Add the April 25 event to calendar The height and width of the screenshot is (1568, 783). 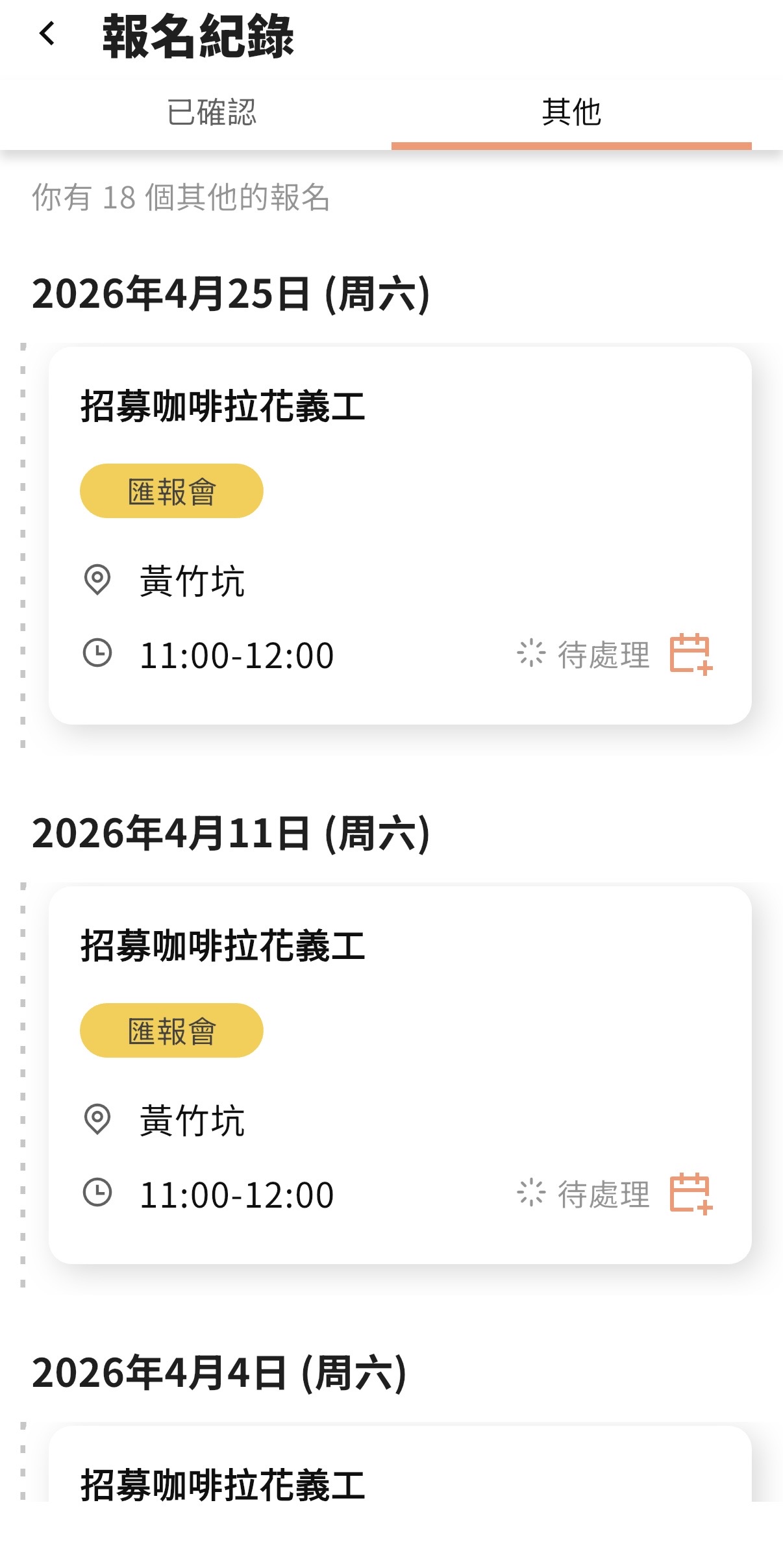691,654
